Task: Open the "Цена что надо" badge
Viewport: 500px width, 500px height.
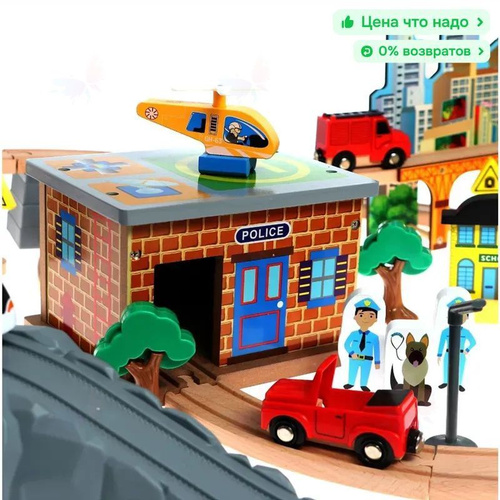Action: (412, 22)
